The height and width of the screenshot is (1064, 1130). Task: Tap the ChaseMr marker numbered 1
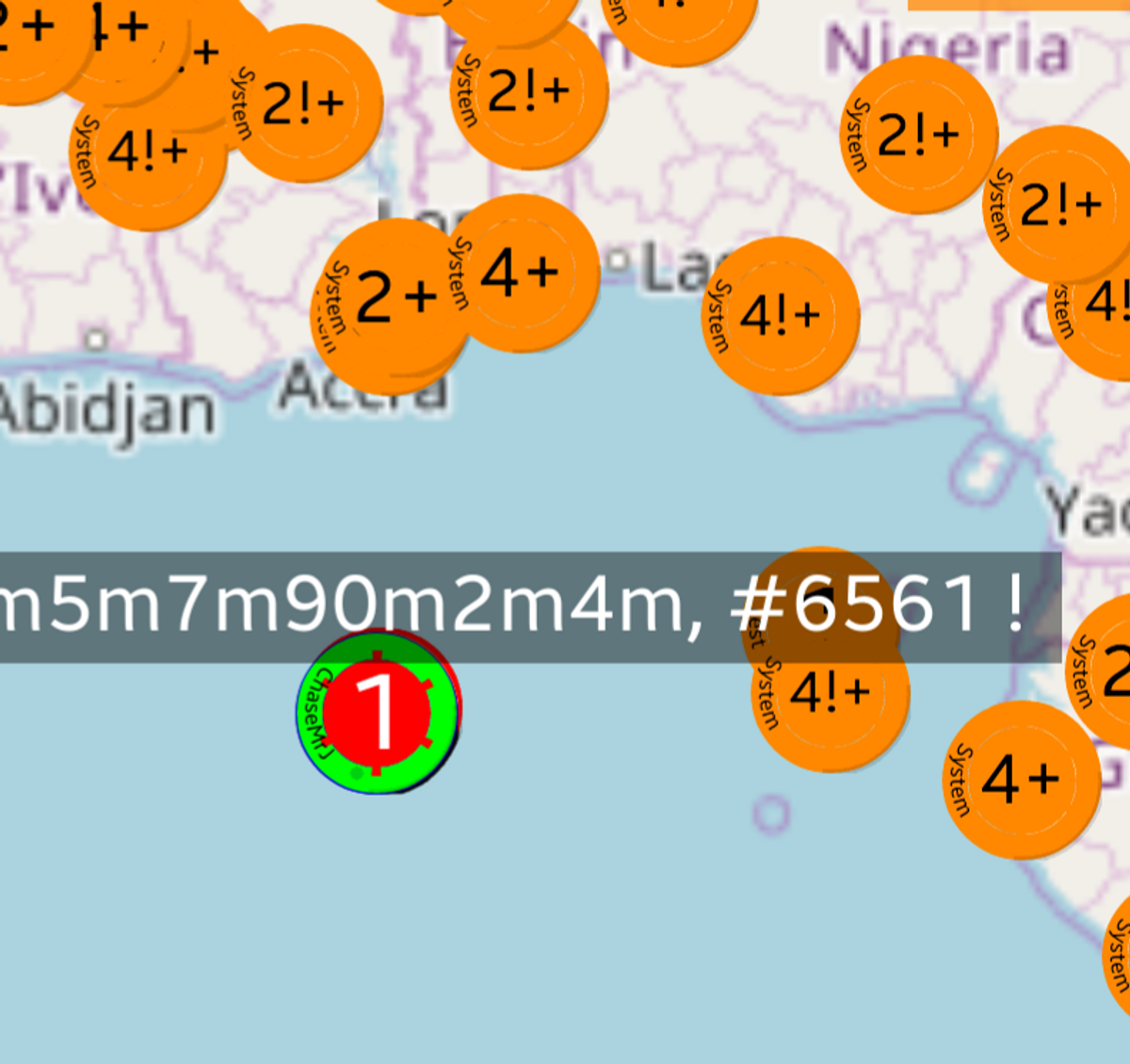(x=379, y=711)
